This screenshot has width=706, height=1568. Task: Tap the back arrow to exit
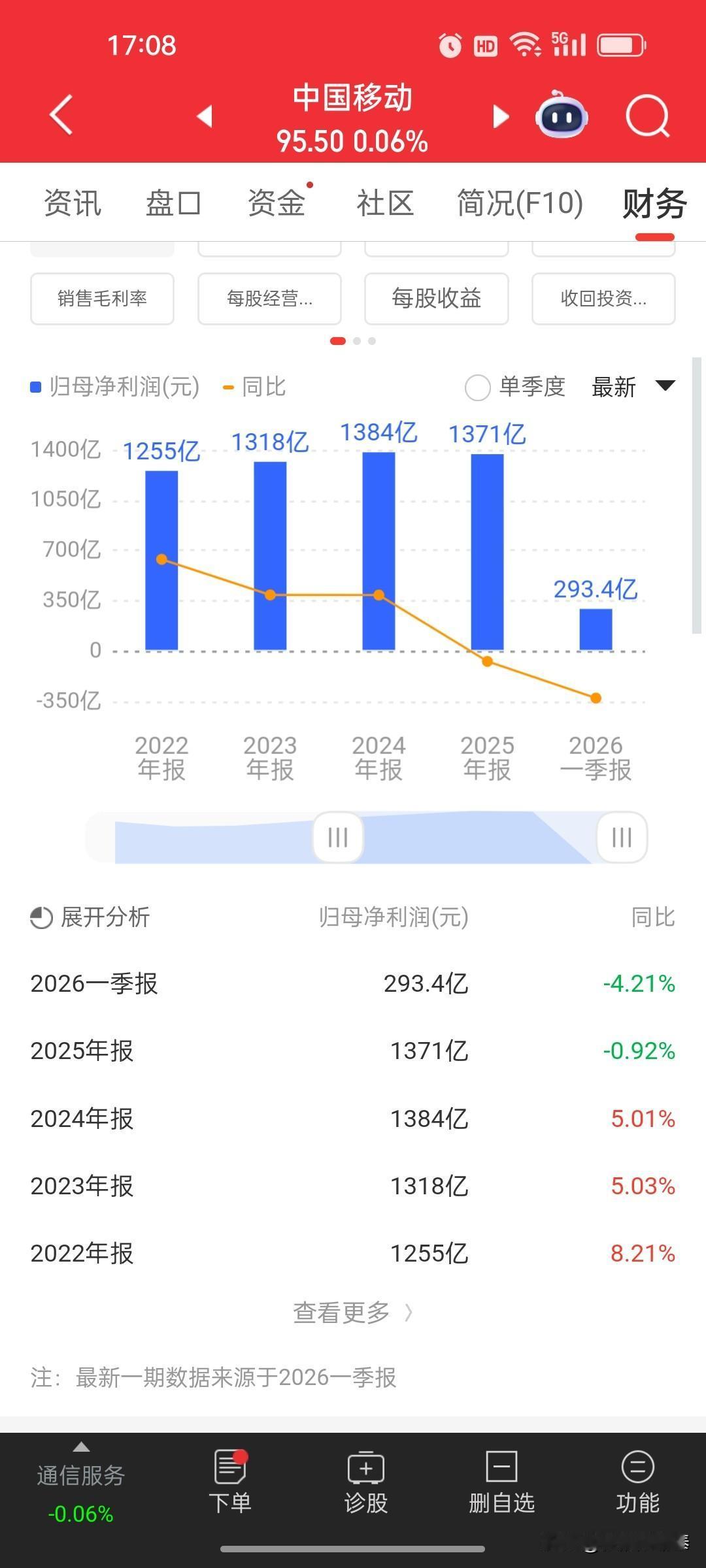[60, 114]
